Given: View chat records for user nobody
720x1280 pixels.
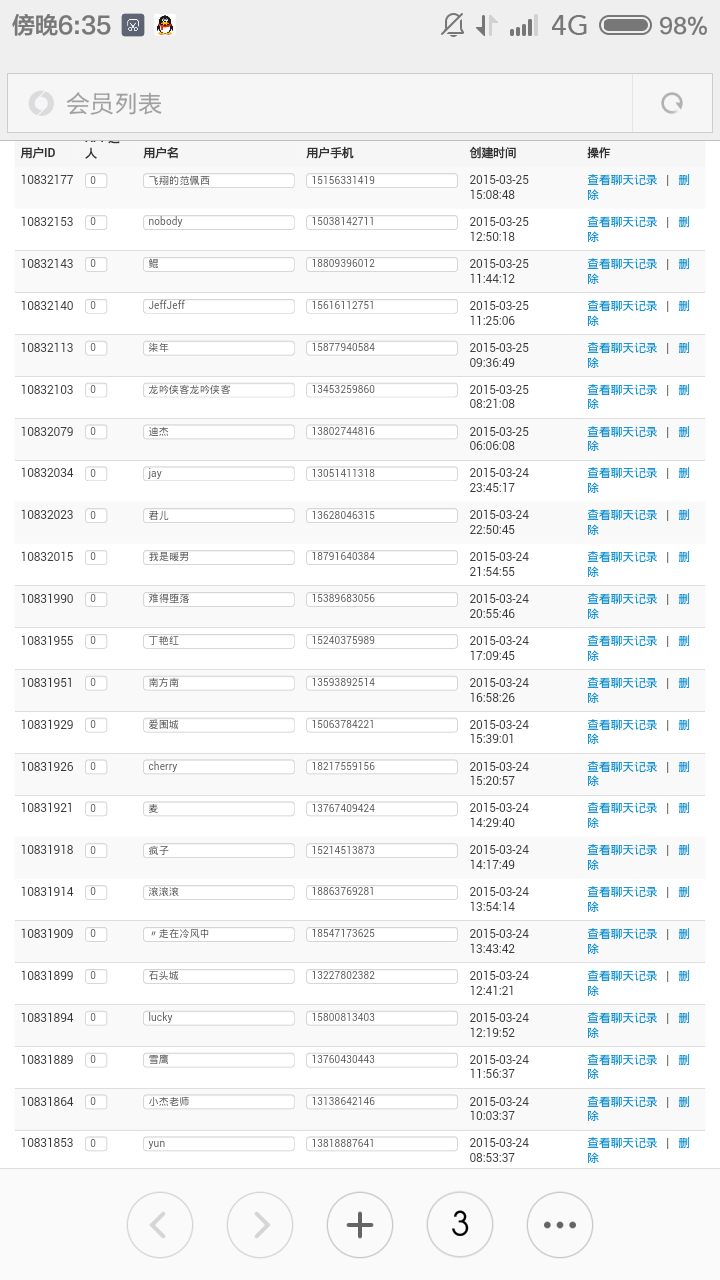Looking at the screenshot, I should [622, 222].
